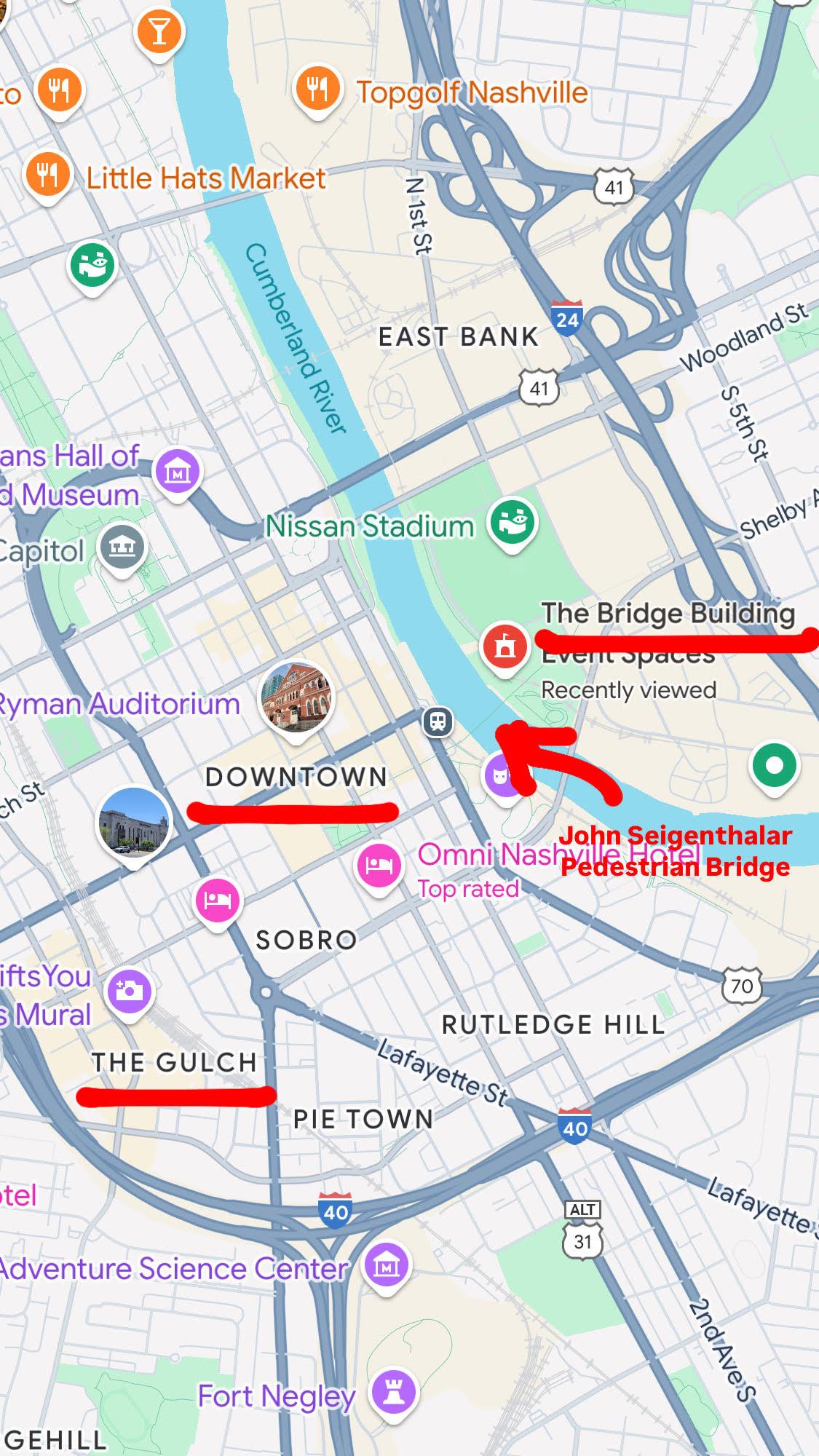Open the Topgolf Nashville pin
Viewport: 819px width, 1456px height.
(x=317, y=90)
